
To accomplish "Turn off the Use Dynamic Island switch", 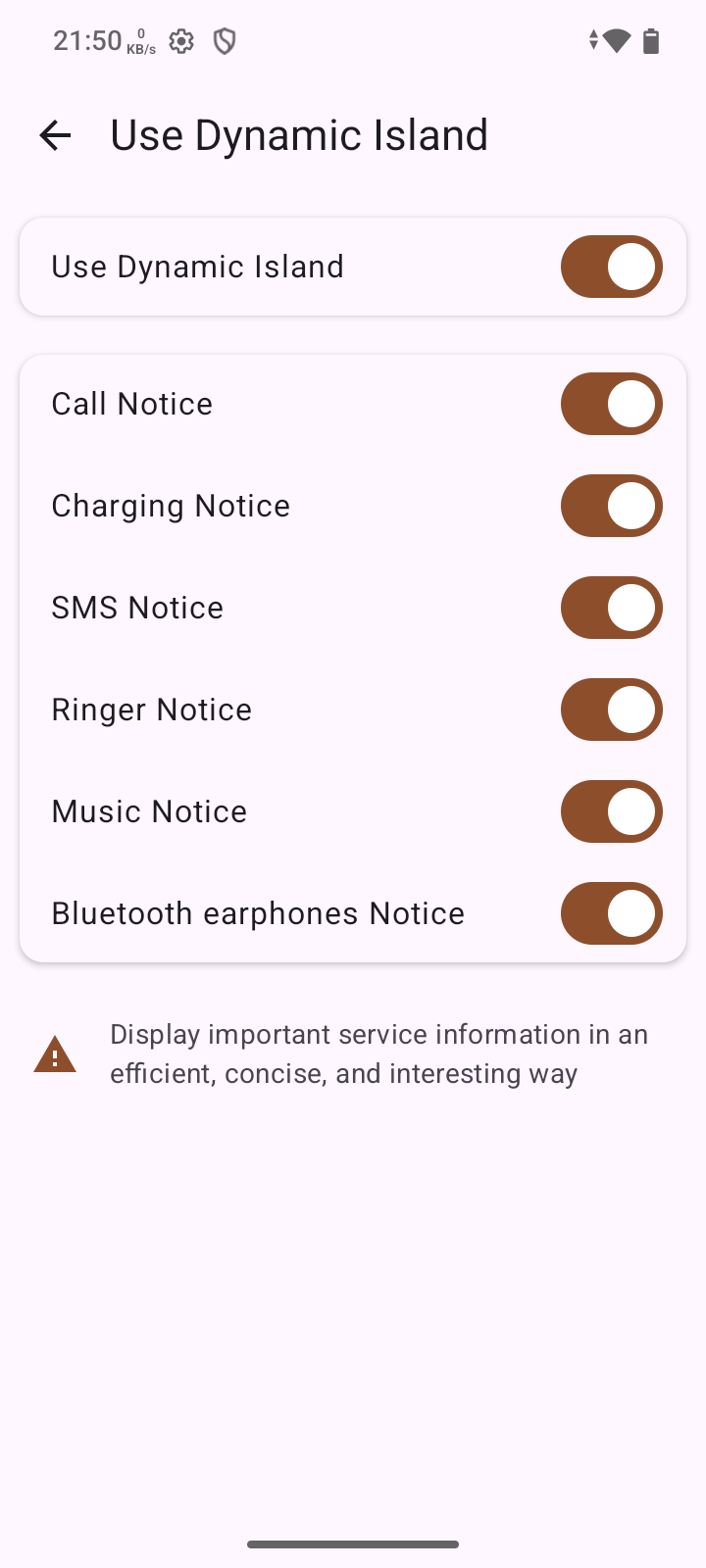I will [x=611, y=267].
